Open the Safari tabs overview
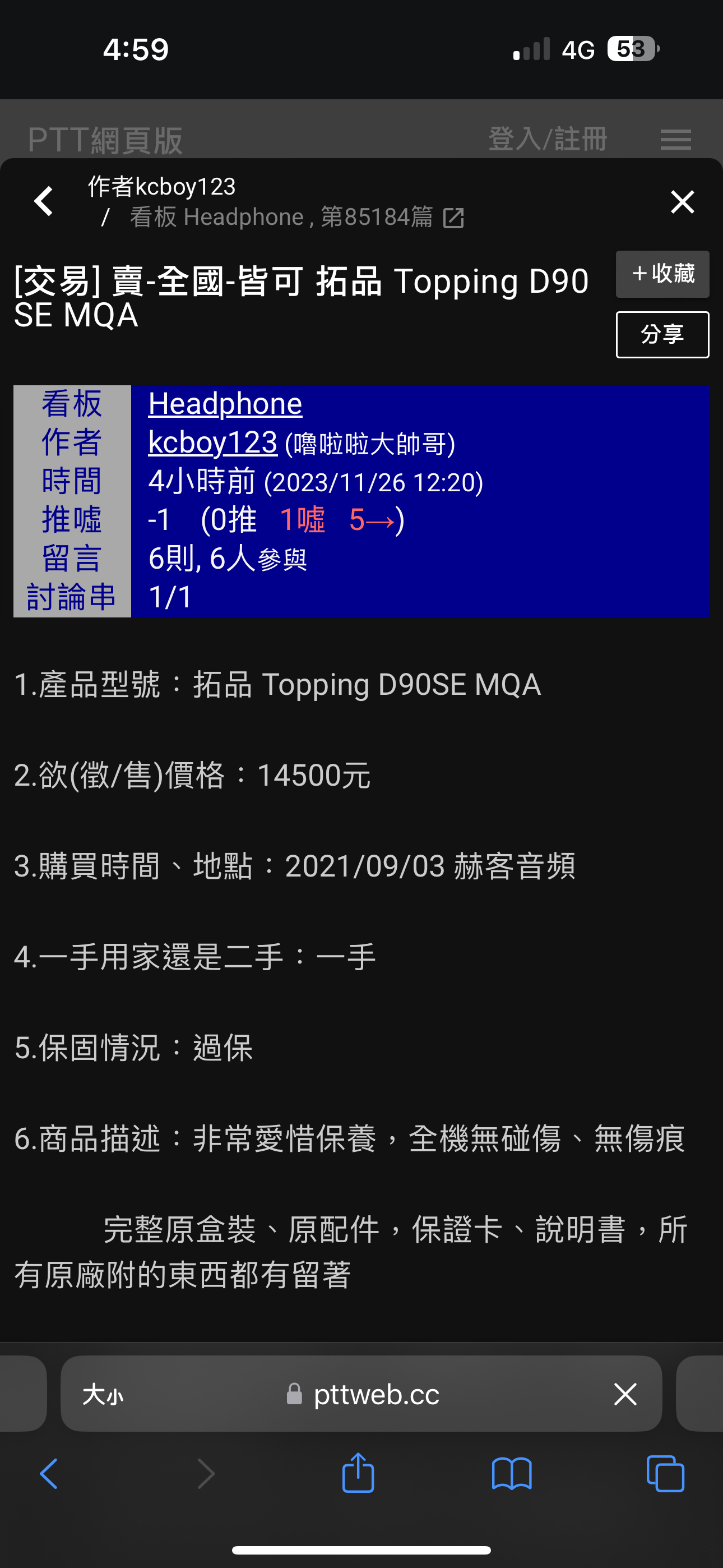Image resolution: width=723 pixels, height=1568 pixels. click(x=665, y=1474)
